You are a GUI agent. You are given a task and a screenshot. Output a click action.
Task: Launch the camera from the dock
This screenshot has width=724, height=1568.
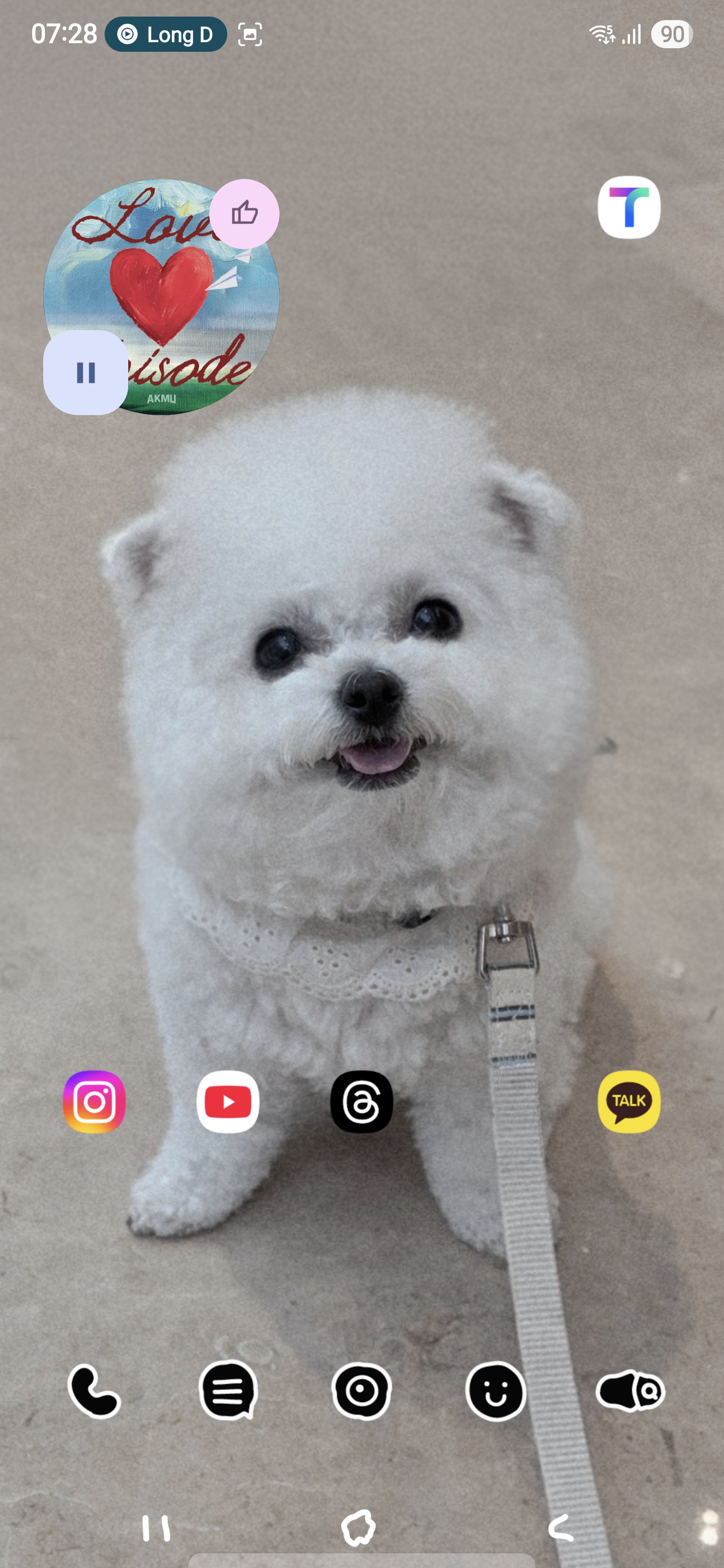coord(361,1390)
